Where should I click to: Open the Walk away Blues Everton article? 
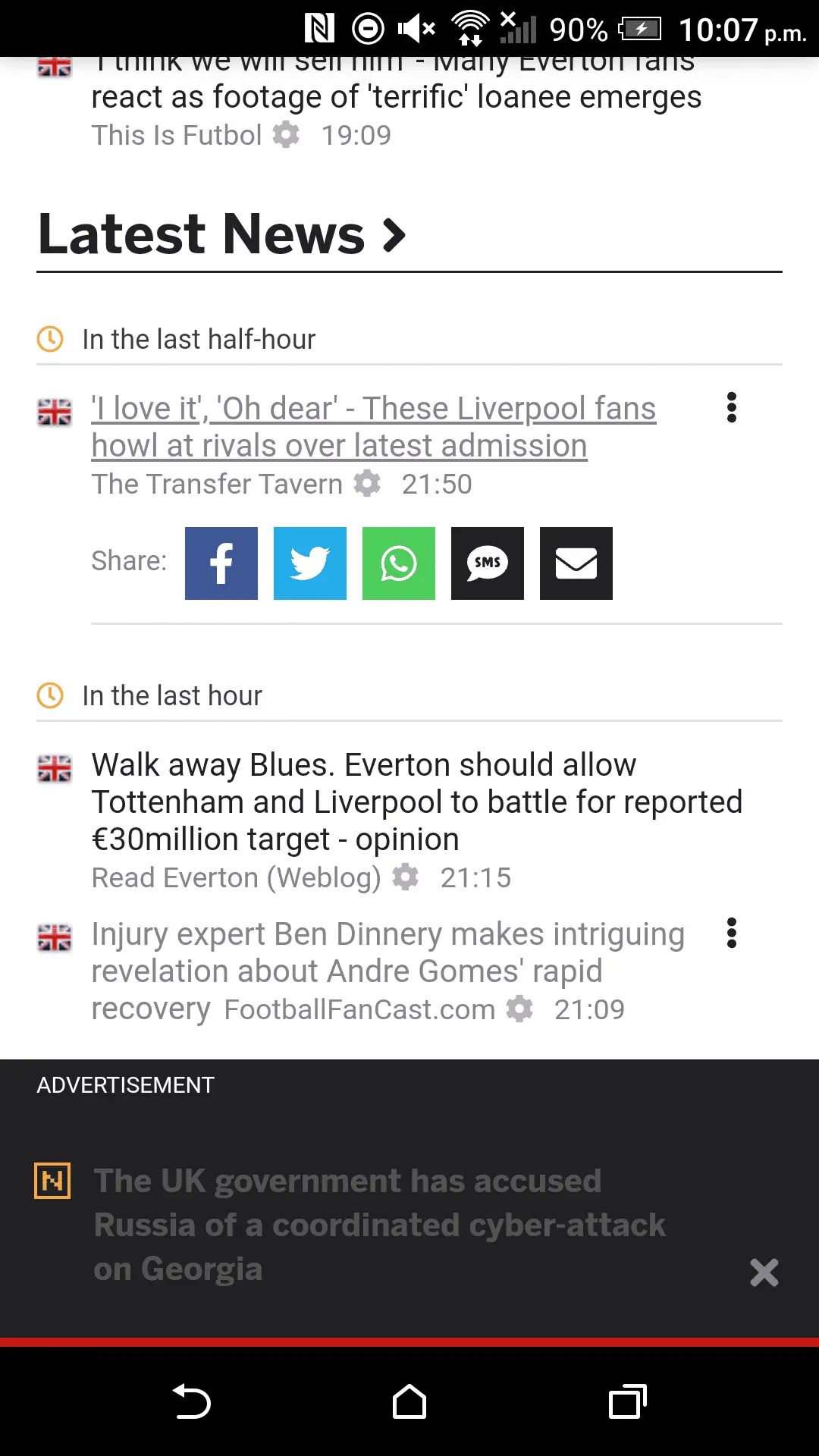point(416,802)
